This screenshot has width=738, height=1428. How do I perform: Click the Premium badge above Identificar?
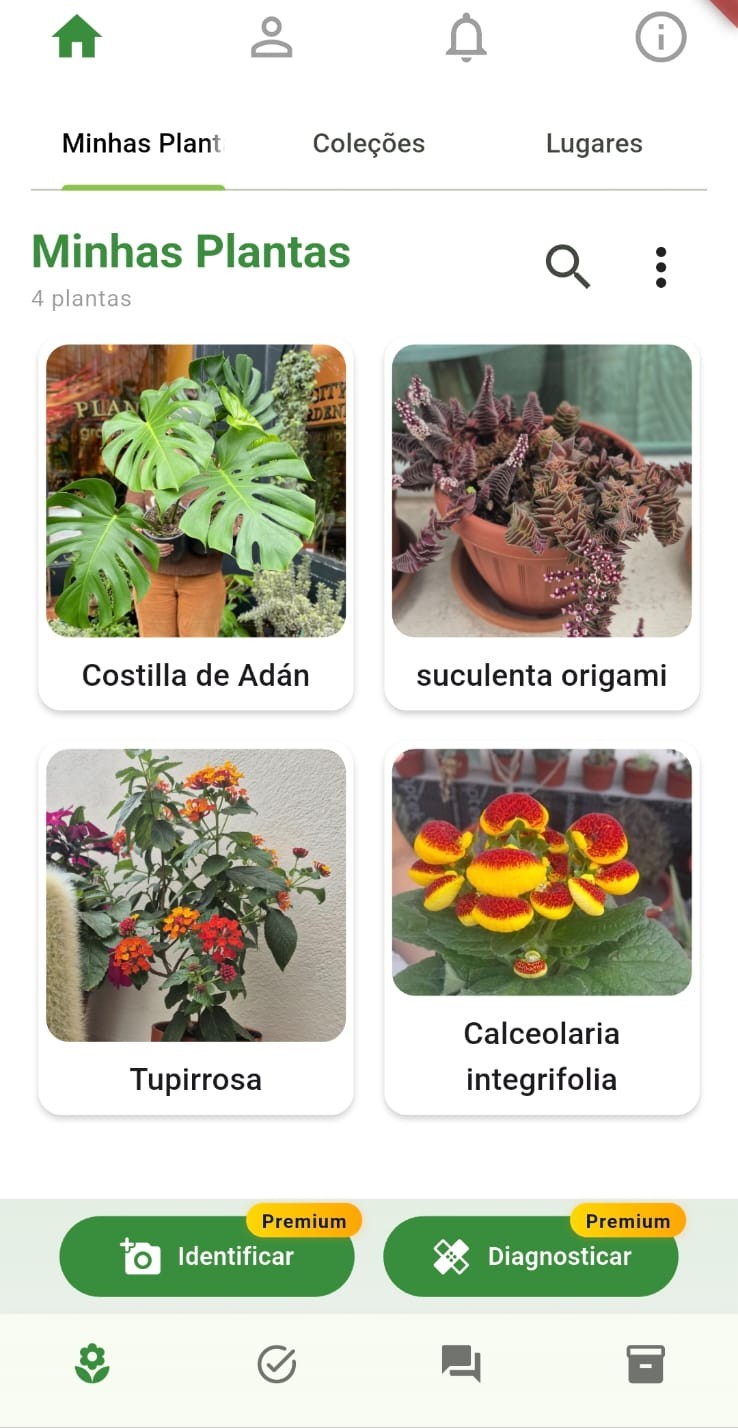click(304, 1220)
